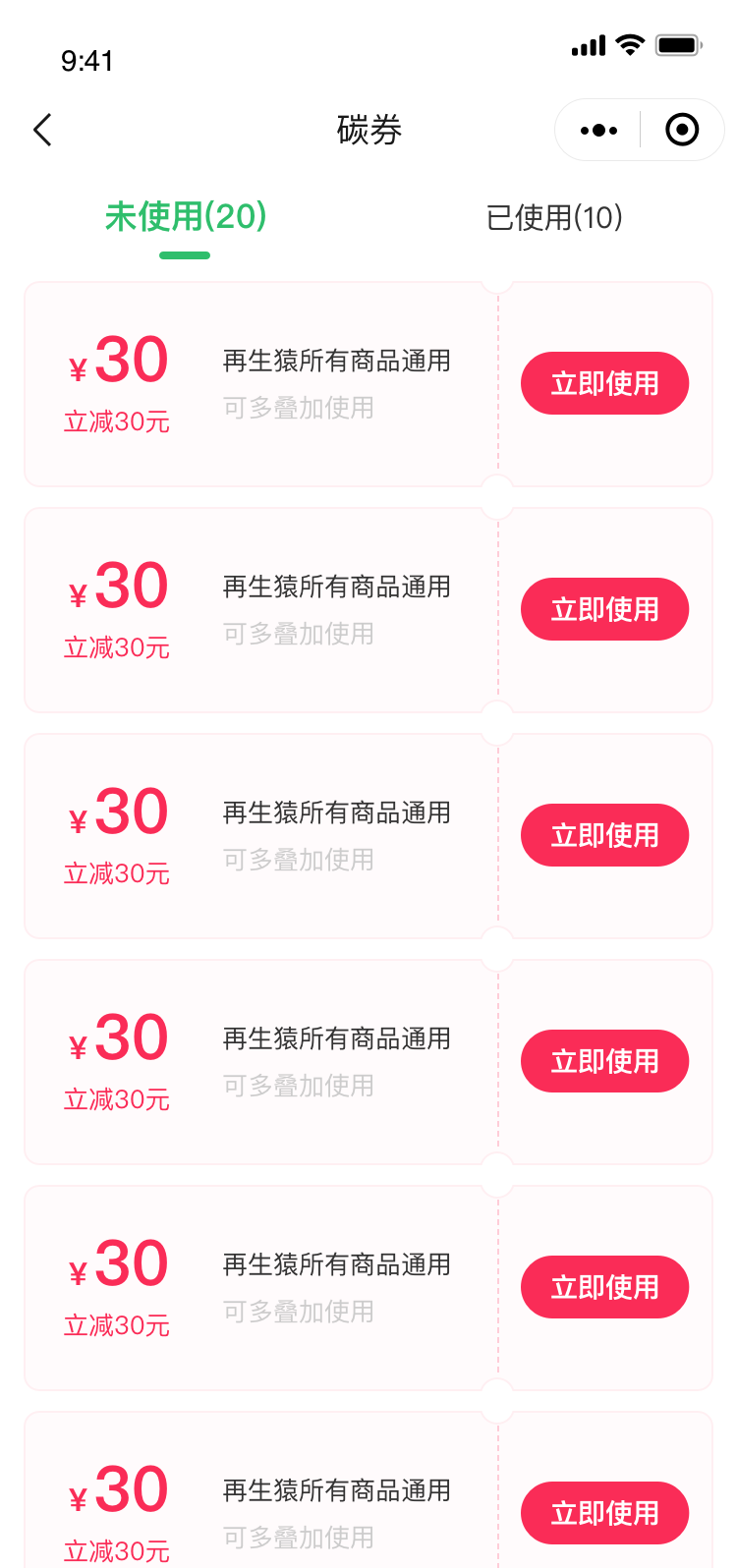The image size is (737, 1568).
Task: Select the 未使用(20) tab
Action: click(185, 218)
